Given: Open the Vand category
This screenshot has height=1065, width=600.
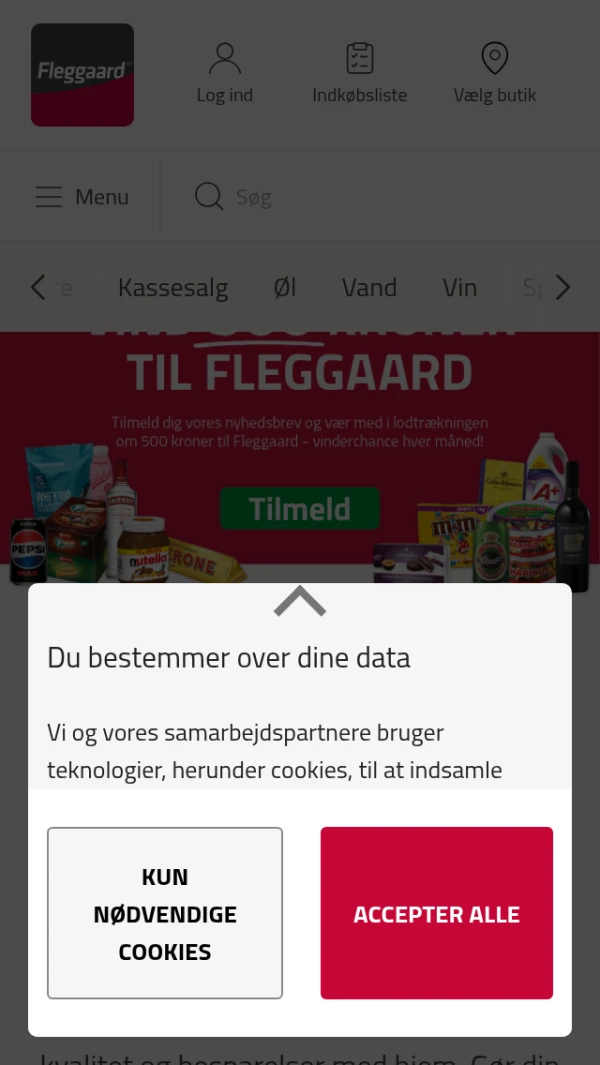Looking at the screenshot, I should click(369, 288).
